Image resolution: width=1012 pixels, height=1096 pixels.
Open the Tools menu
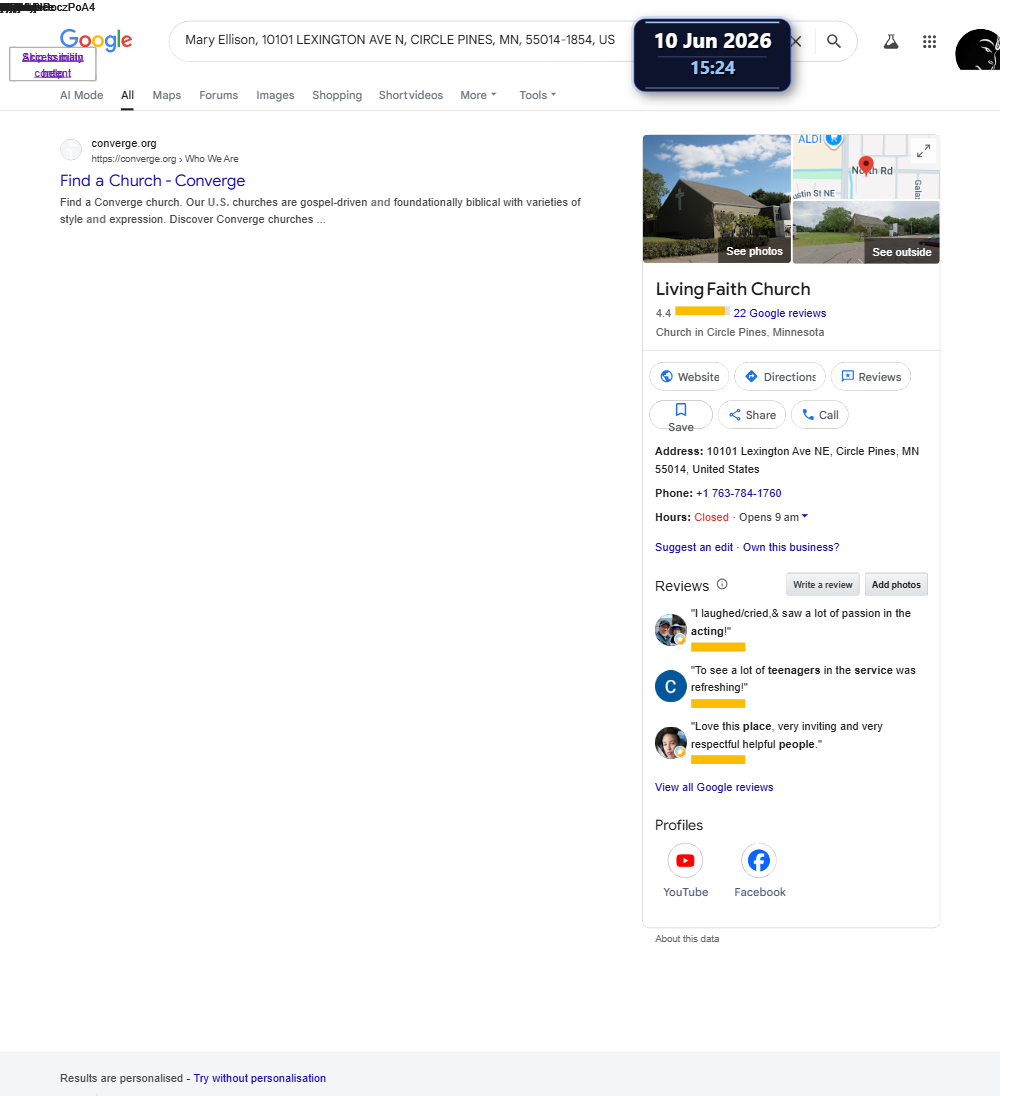pyautogui.click(x=537, y=95)
